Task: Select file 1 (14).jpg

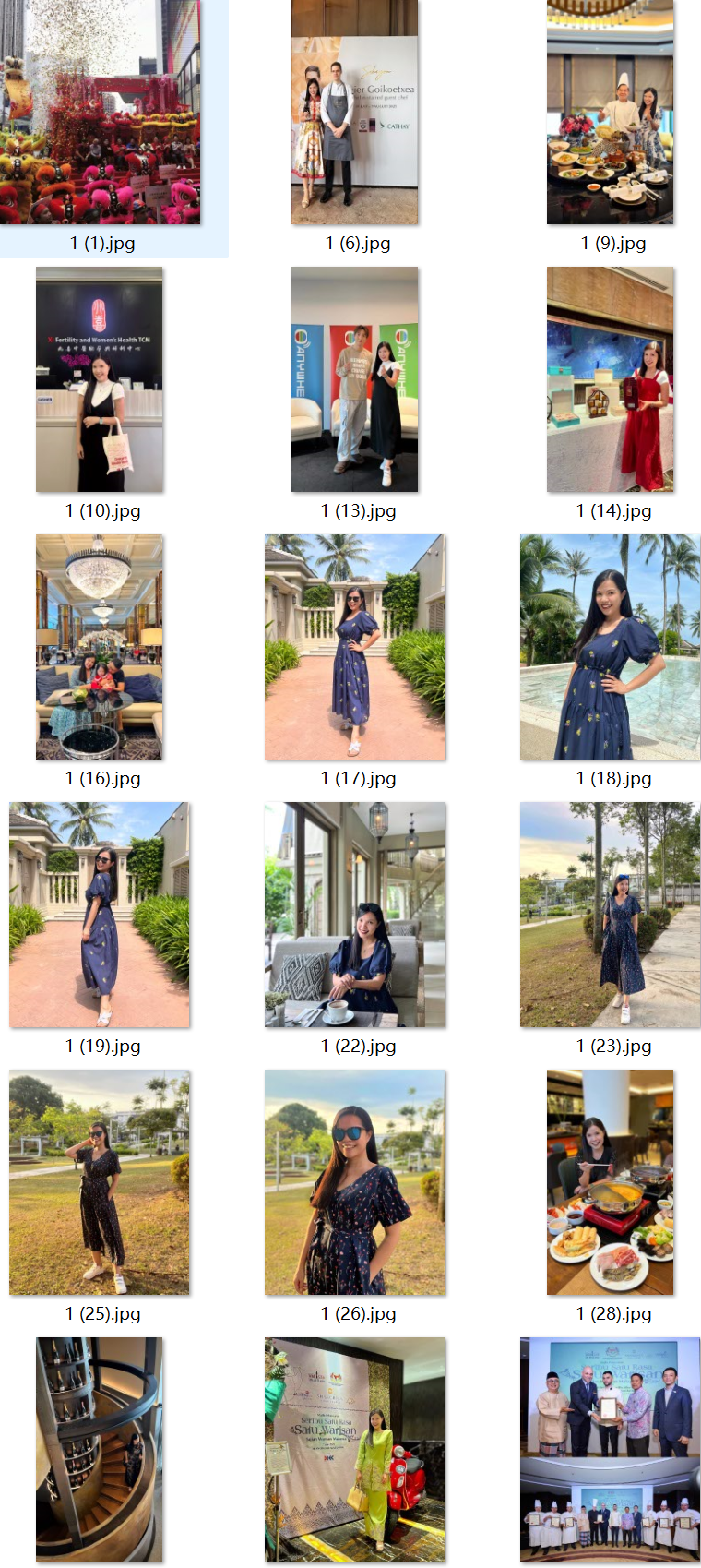Action: [611, 379]
